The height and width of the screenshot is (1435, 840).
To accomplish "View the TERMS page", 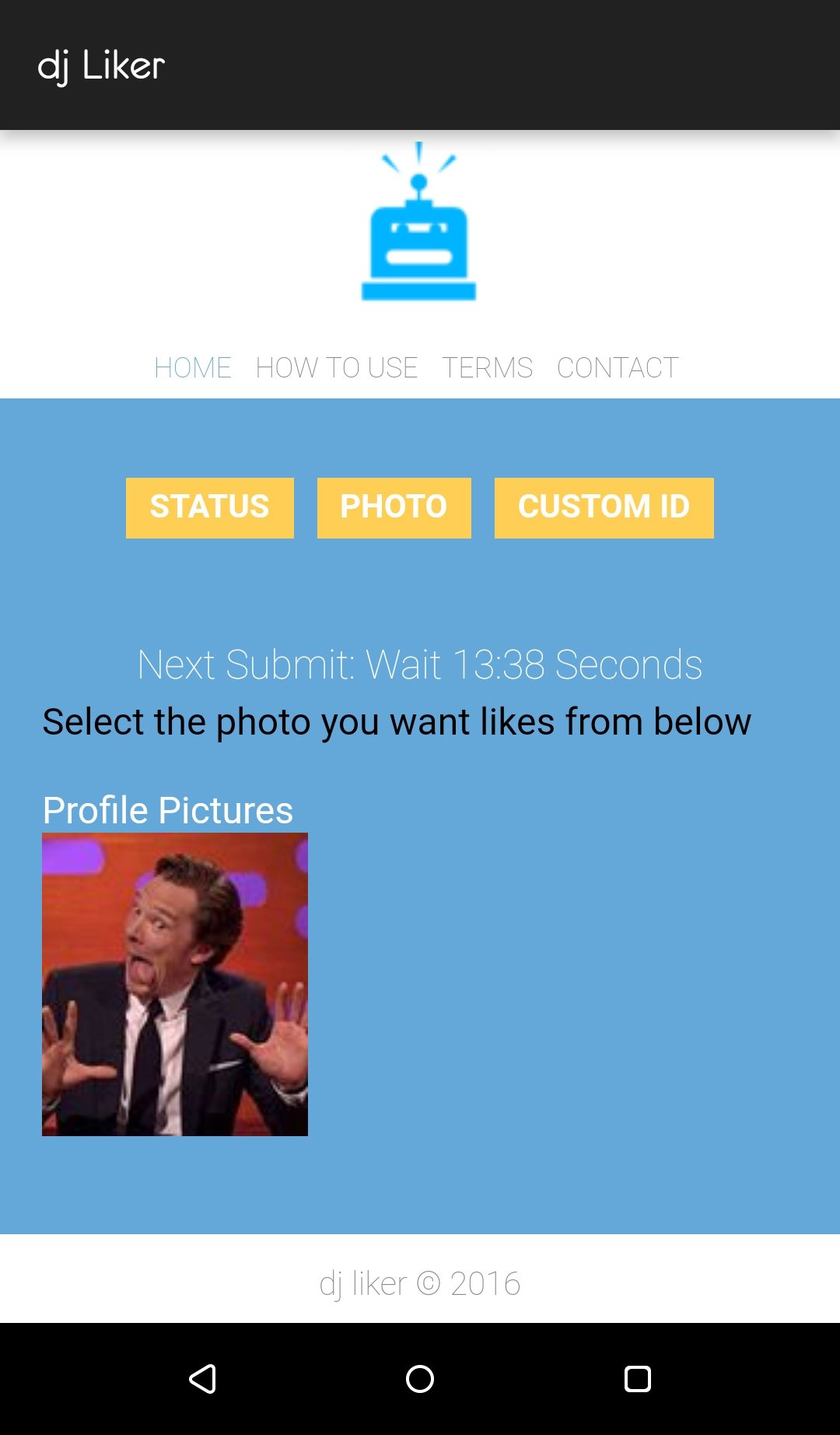I will pyautogui.click(x=488, y=367).
